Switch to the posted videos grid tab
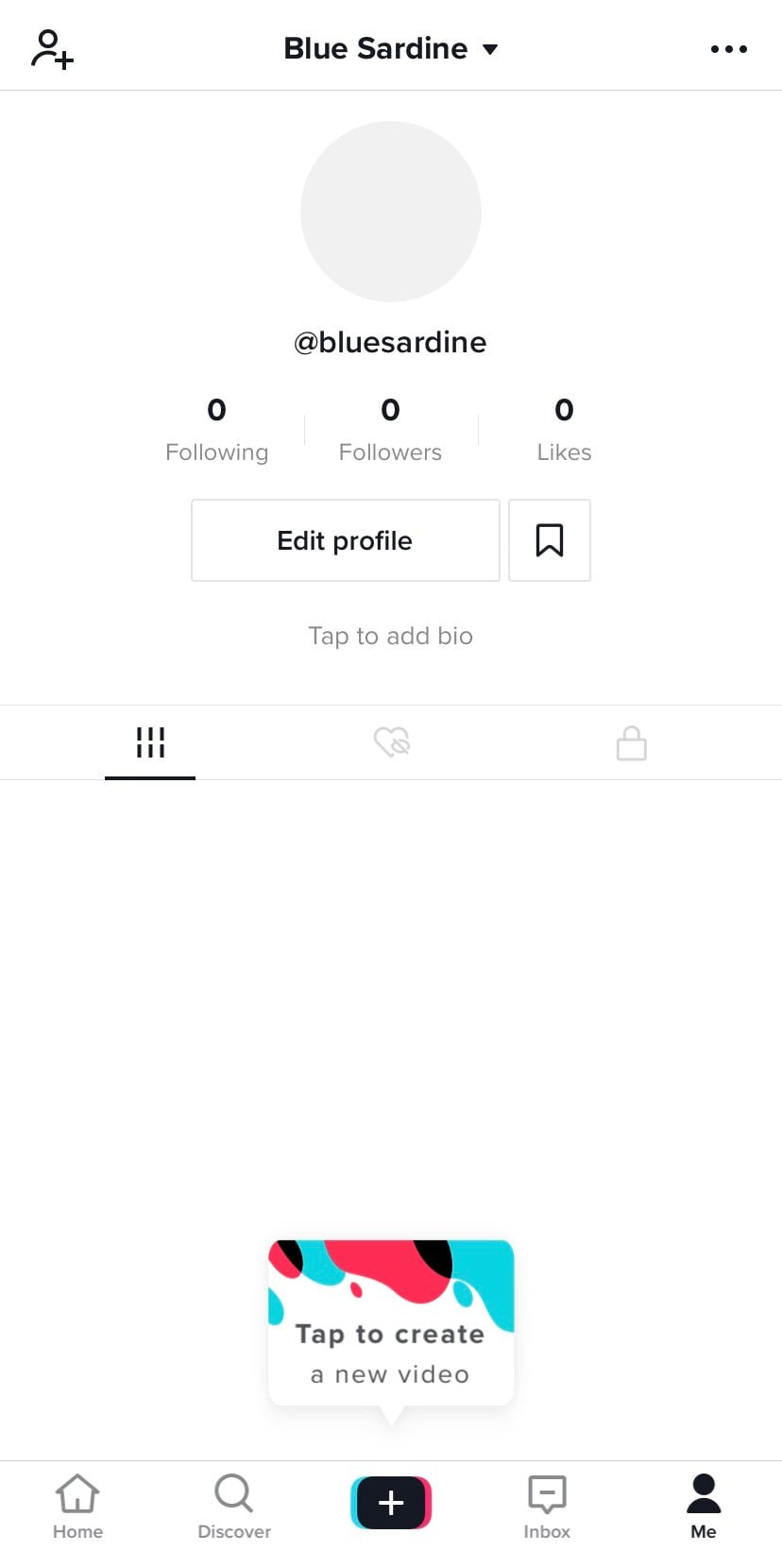 [x=150, y=742]
